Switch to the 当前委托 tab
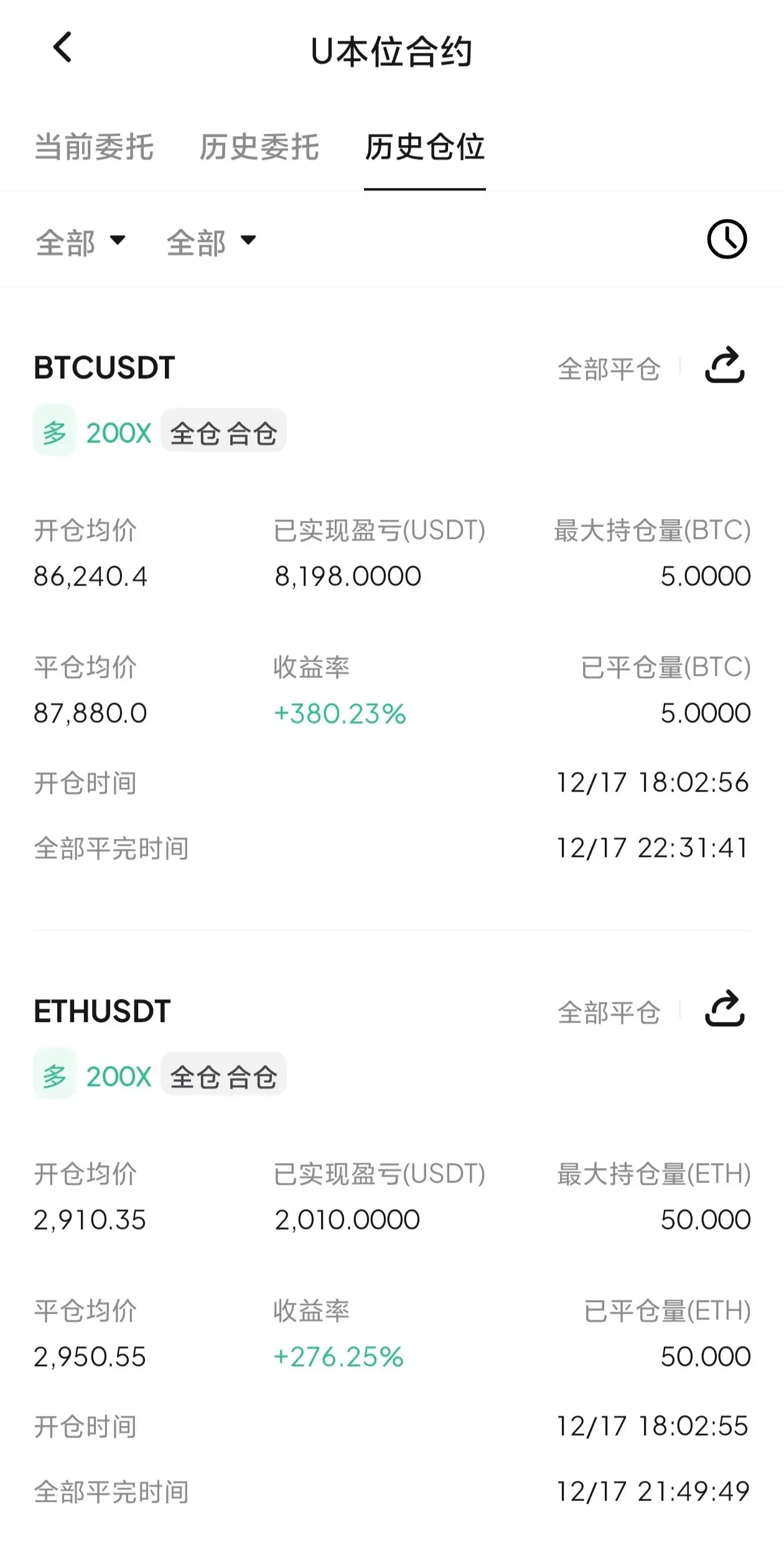 pyautogui.click(x=94, y=148)
